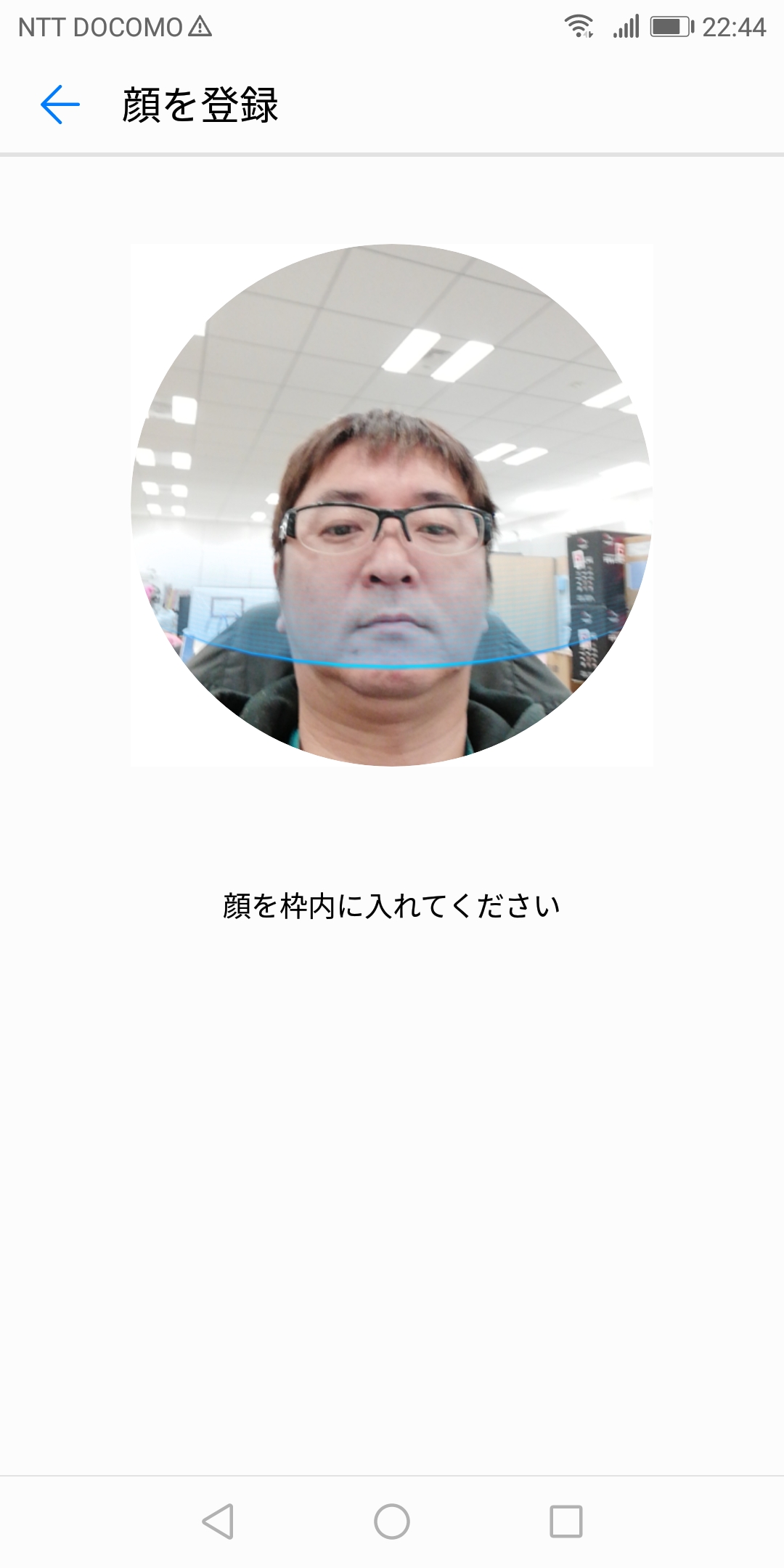Image resolution: width=784 pixels, height=1568 pixels.
Task: Tap the system back navigation button
Action: click(x=218, y=1521)
